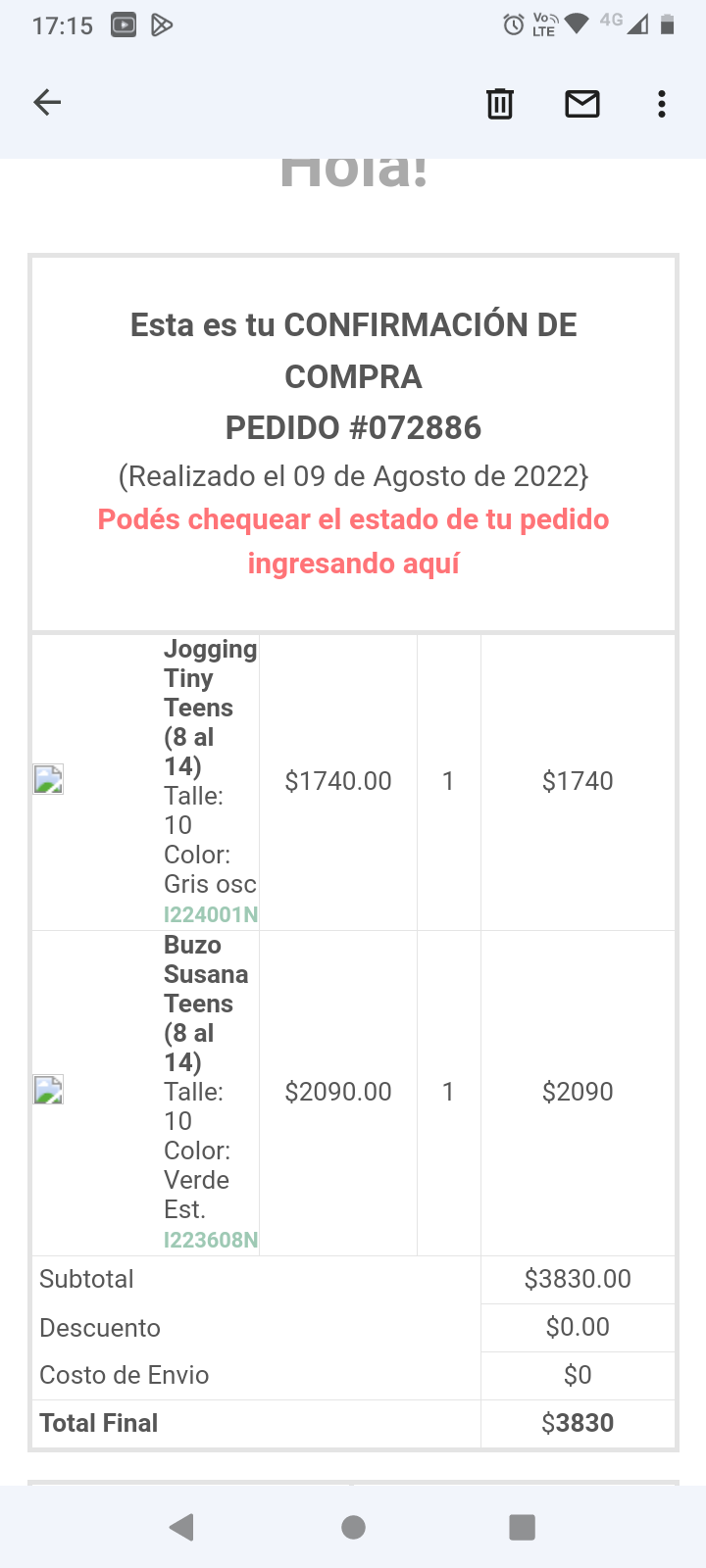Open the order status link
Viewport: 706px width, 1568px height.
coord(353,541)
